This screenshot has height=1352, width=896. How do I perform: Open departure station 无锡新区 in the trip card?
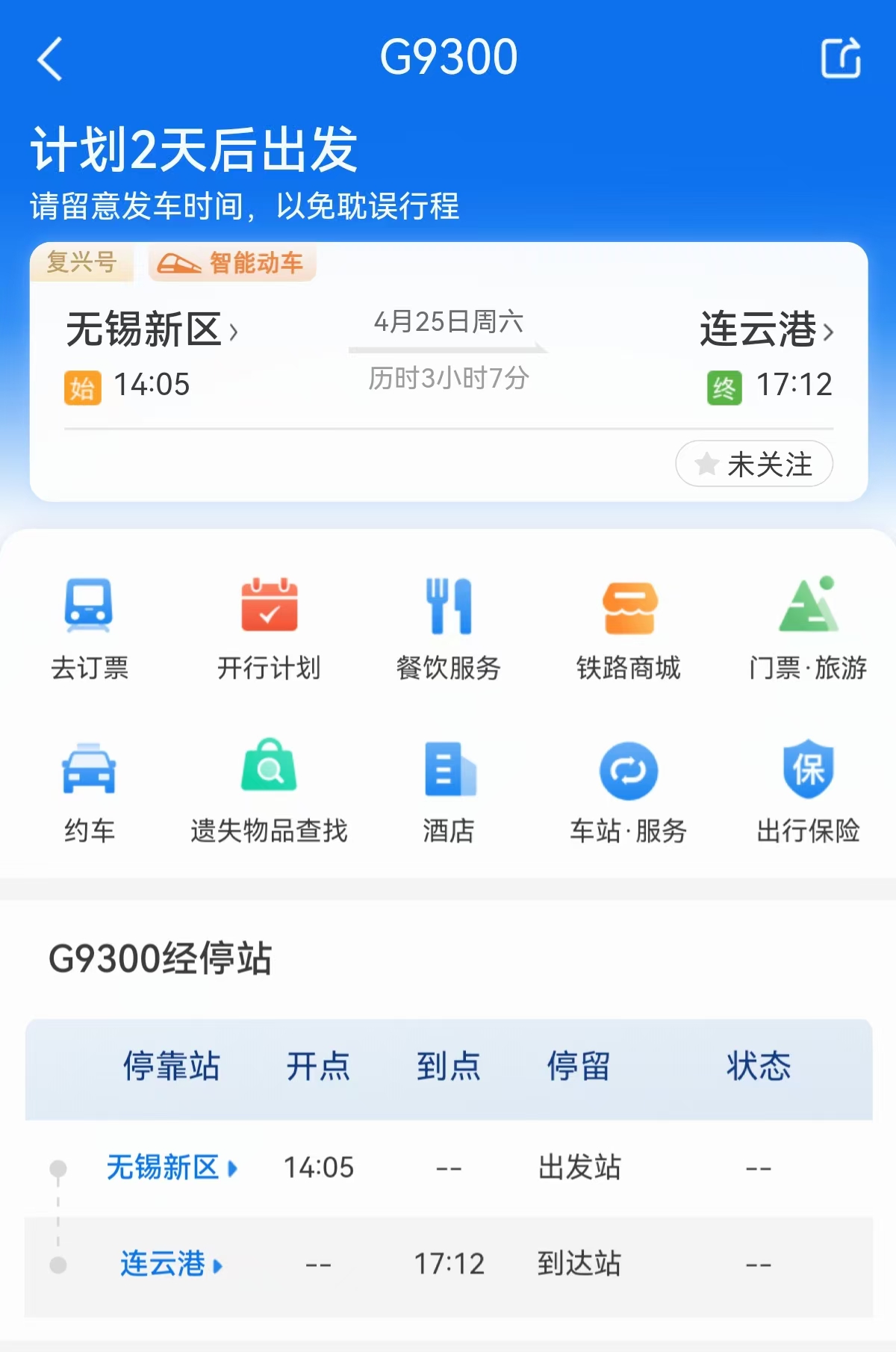[x=152, y=329]
